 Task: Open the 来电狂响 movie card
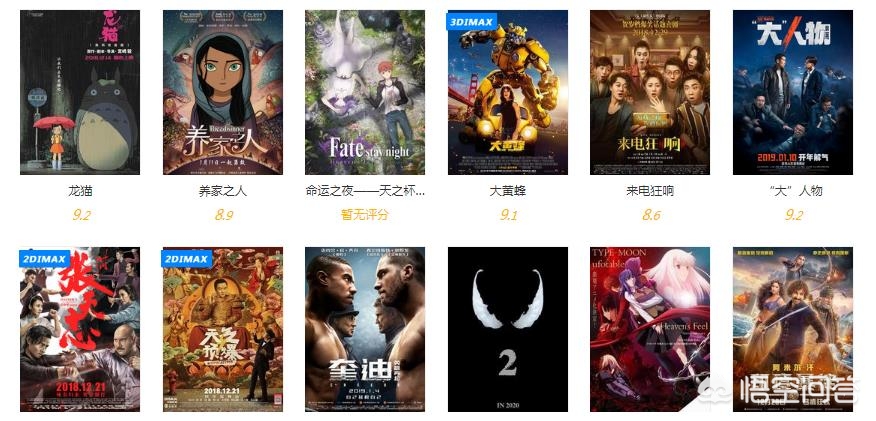pyautogui.click(x=650, y=92)
